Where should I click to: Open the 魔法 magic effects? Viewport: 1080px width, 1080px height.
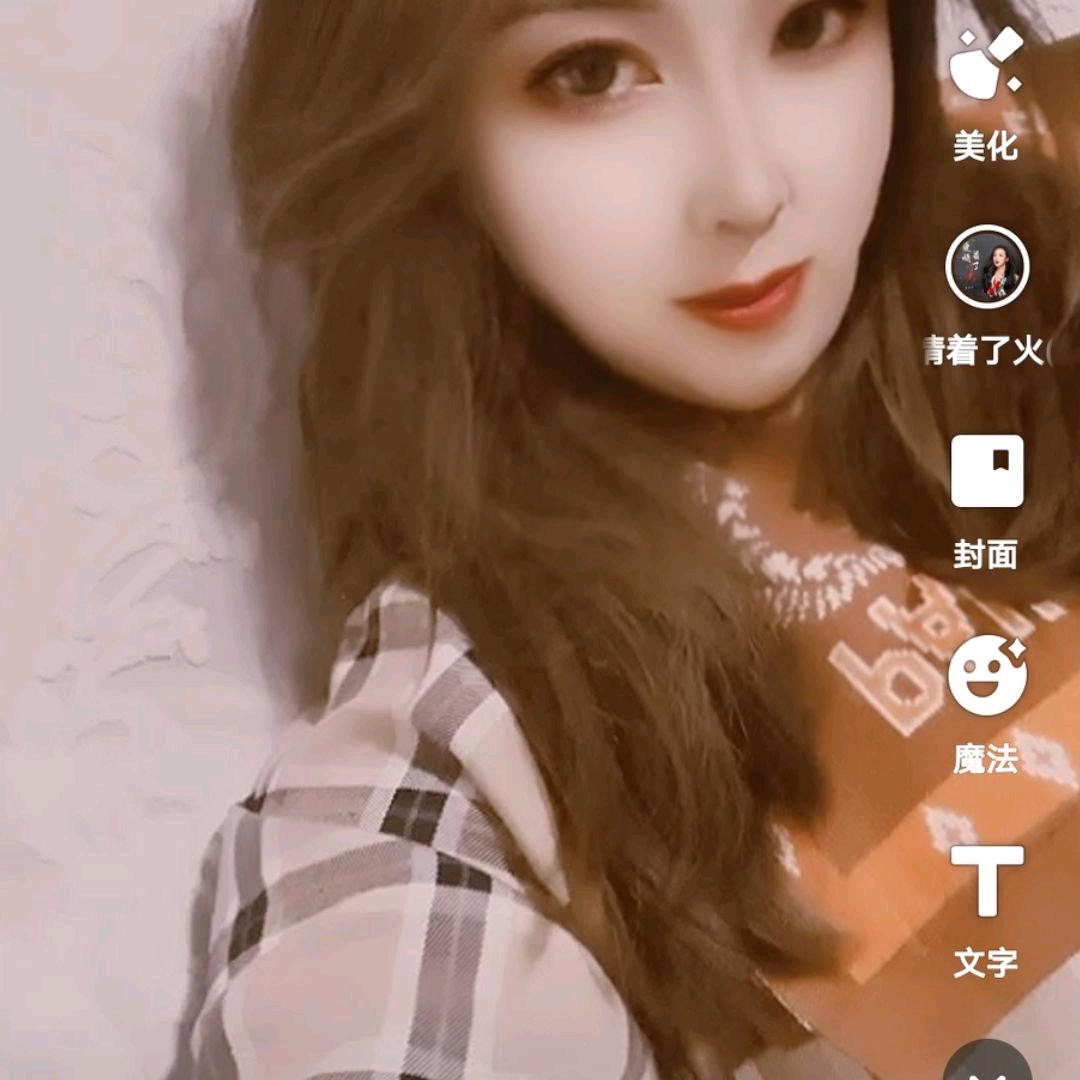click(987, 676)
